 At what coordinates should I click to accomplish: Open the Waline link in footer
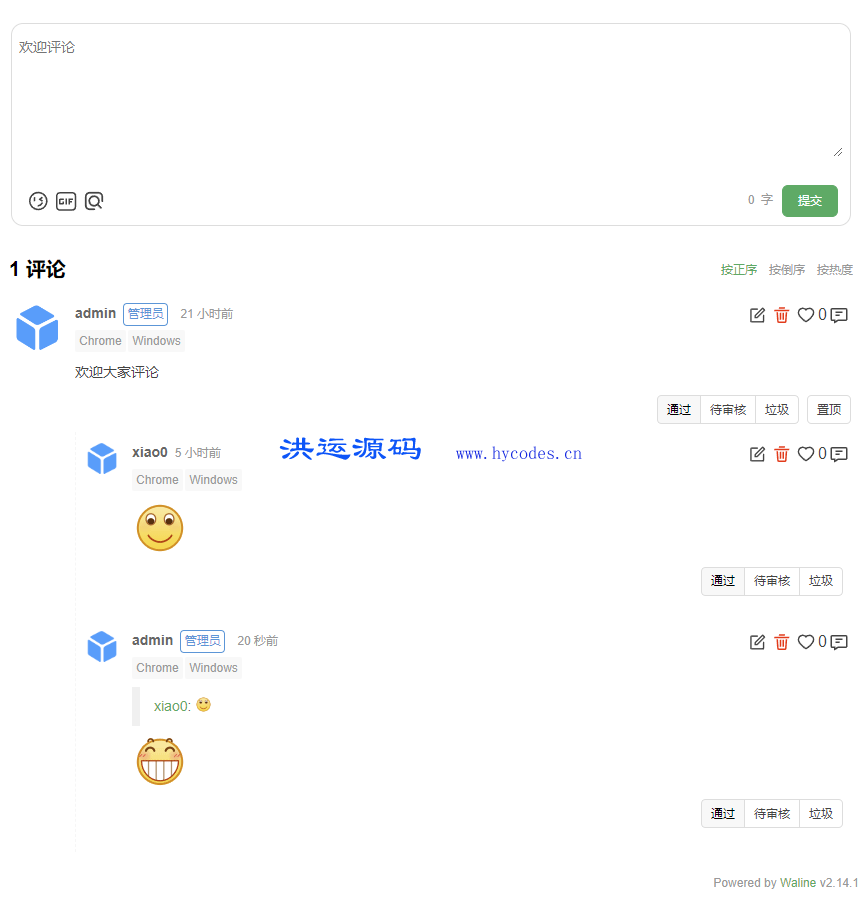click(x=798, y=883)
